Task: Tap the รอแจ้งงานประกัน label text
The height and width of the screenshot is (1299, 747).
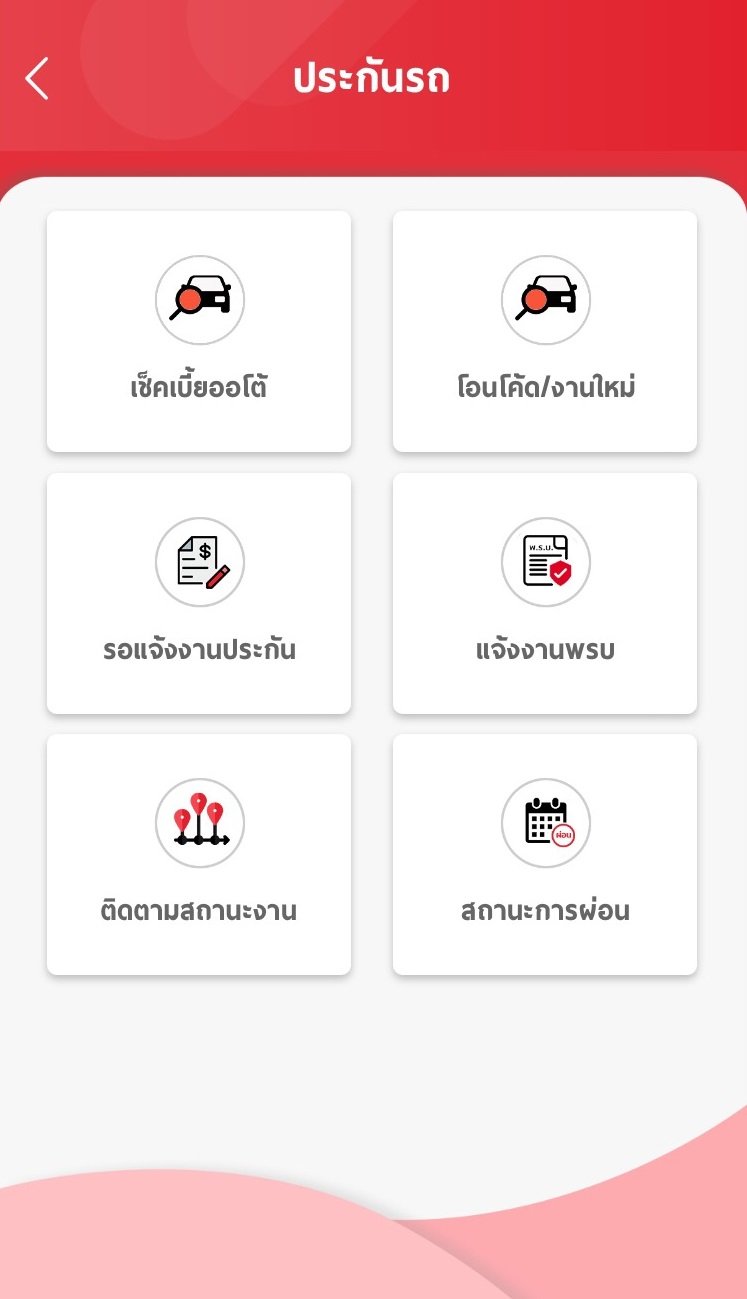Action: [x=199, y=651]
